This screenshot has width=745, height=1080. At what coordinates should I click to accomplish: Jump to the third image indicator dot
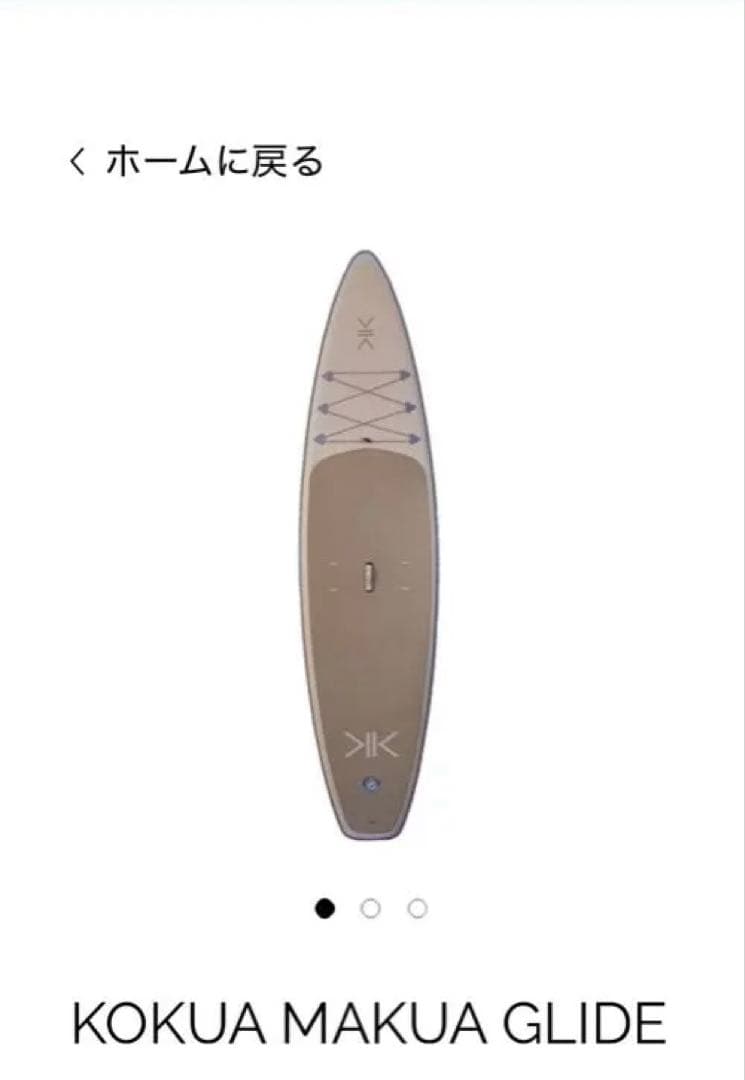(x=418, y=908)
